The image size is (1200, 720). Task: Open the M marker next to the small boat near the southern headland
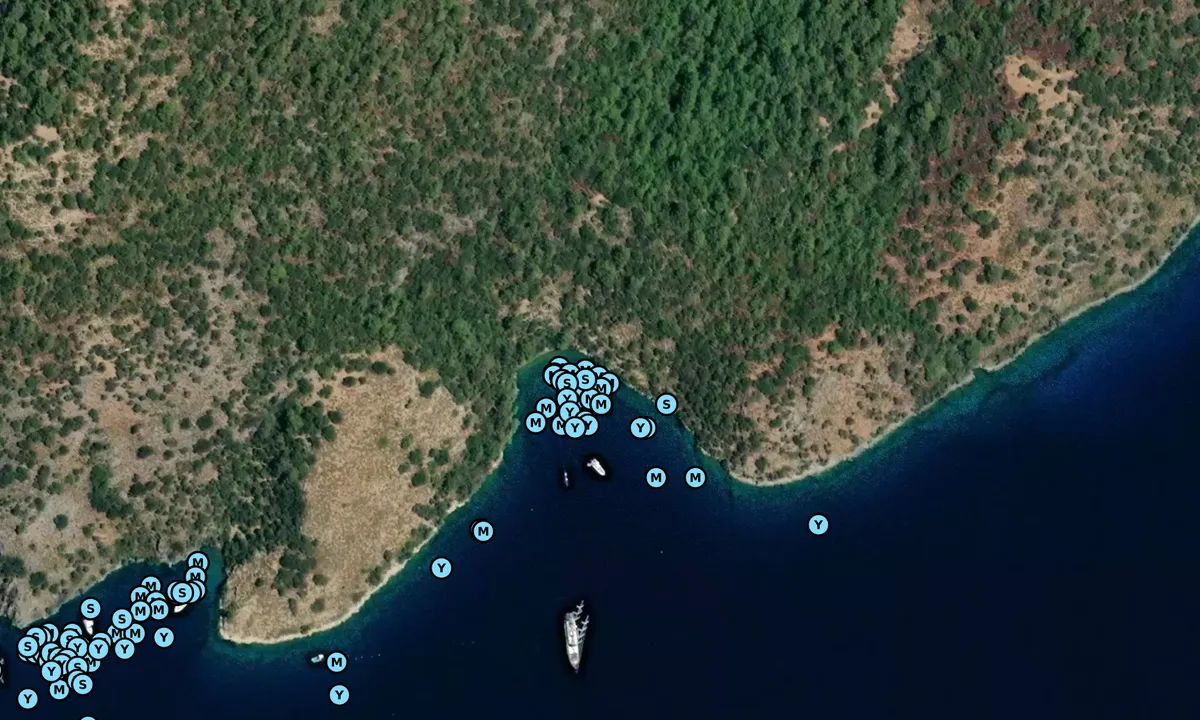(336, 662)
